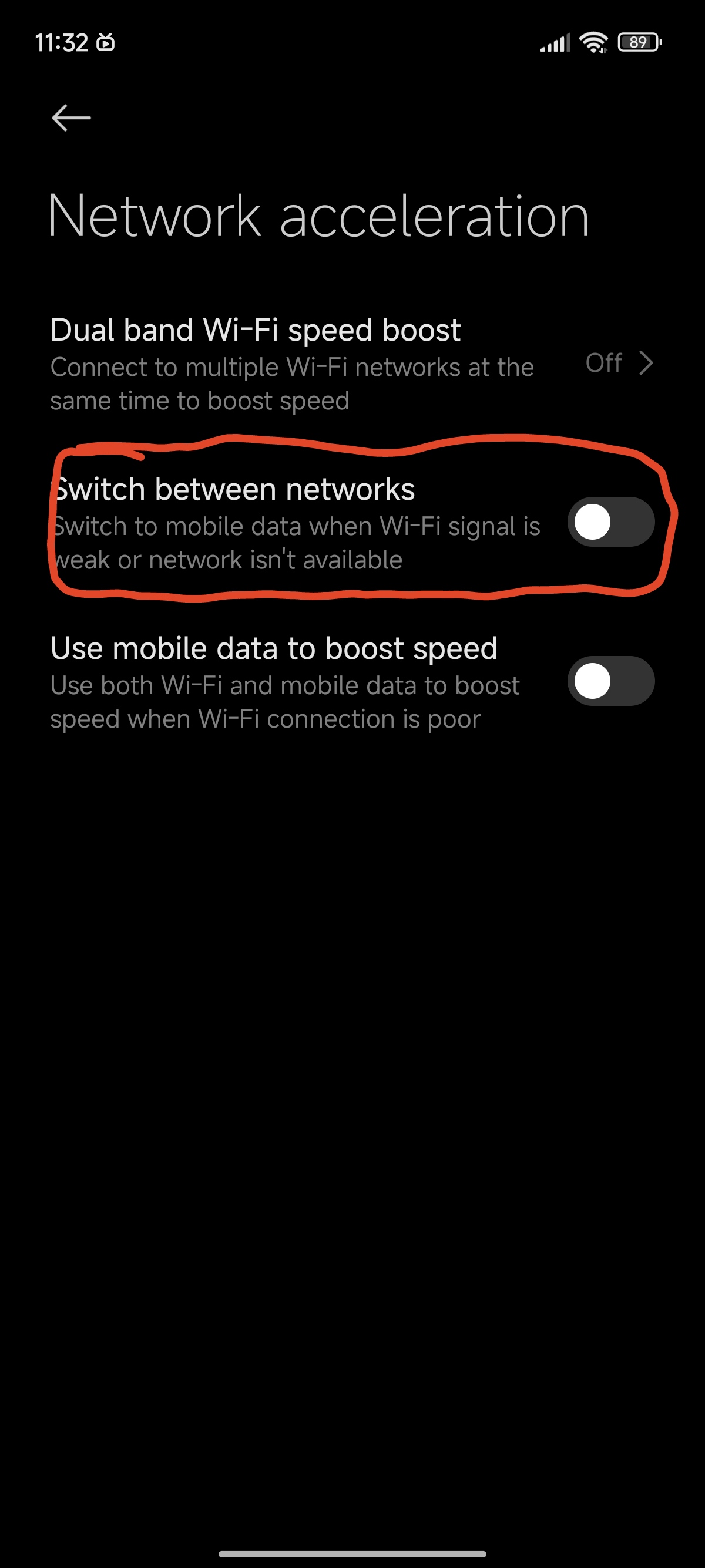Go back using the top arrow

point(71,118)
